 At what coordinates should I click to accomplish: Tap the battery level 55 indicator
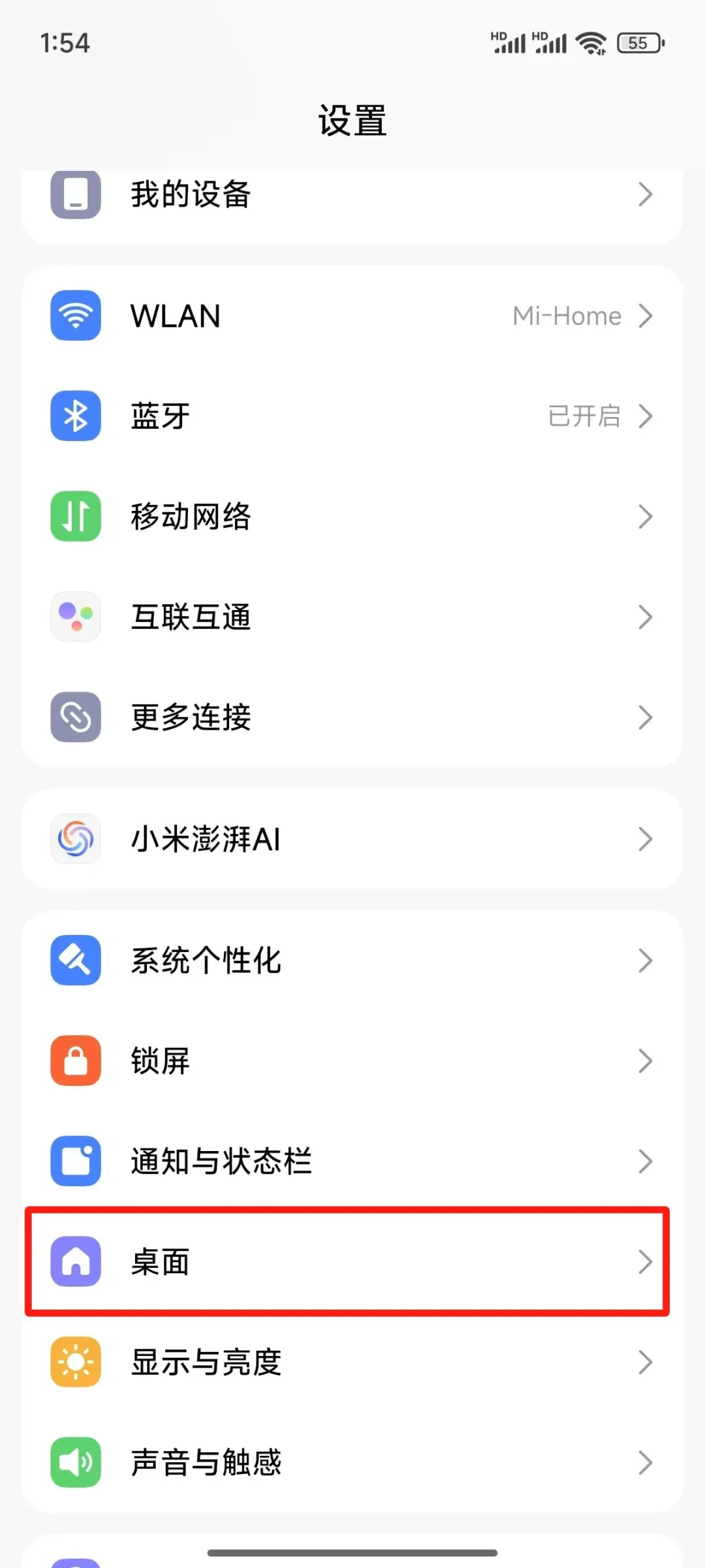(639, 42)
